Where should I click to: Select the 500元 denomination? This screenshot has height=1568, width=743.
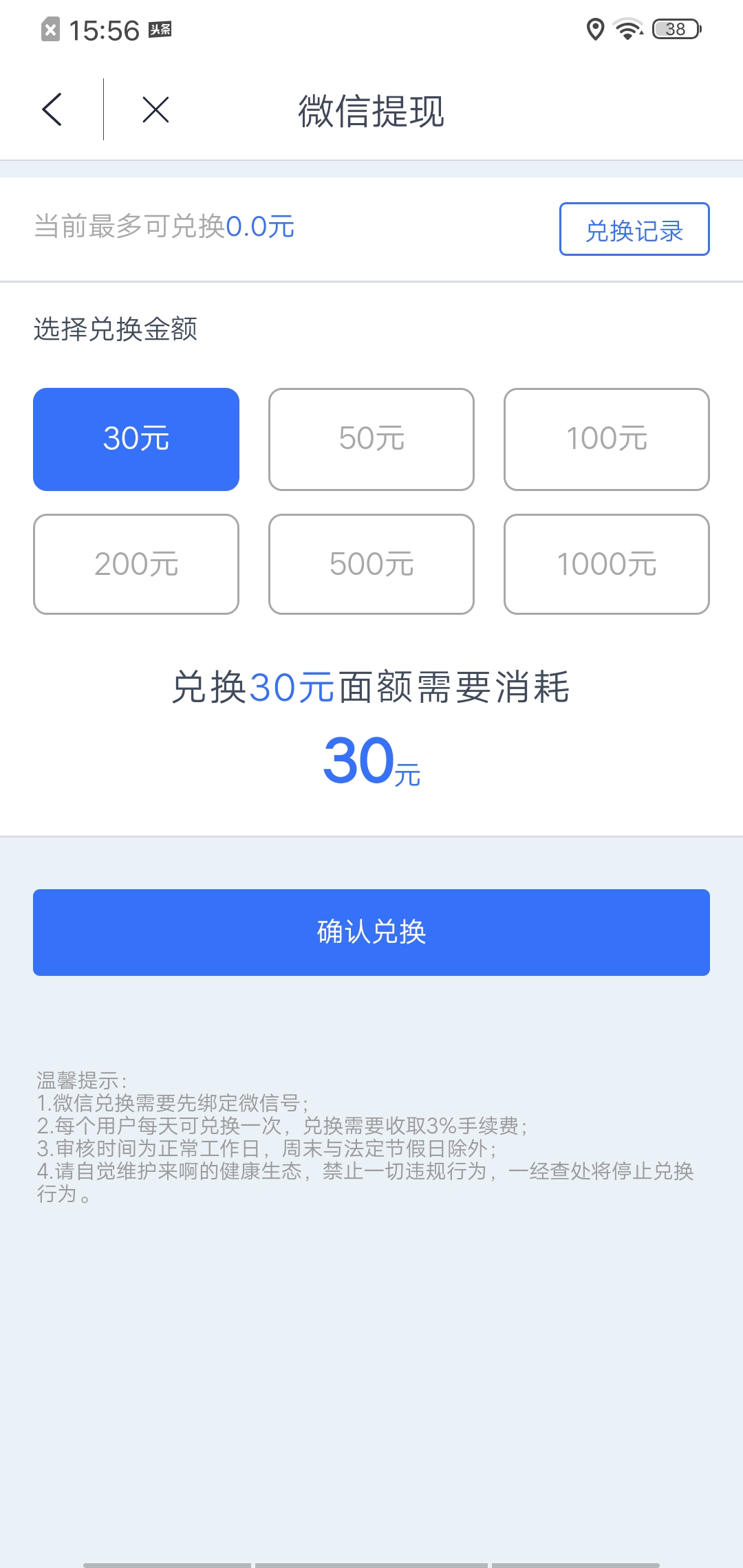click(371, 564)
